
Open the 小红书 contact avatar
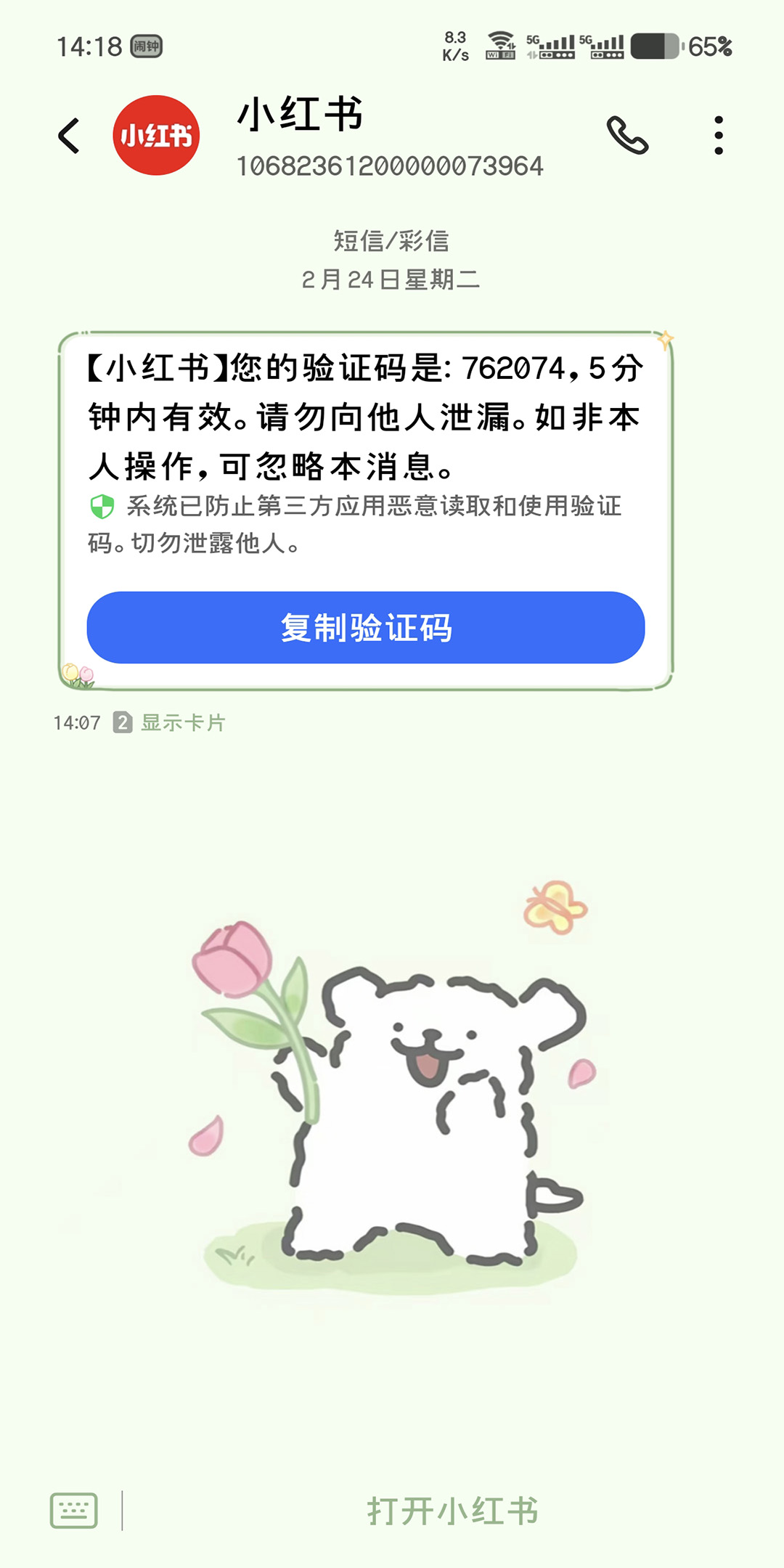point(156,136)
